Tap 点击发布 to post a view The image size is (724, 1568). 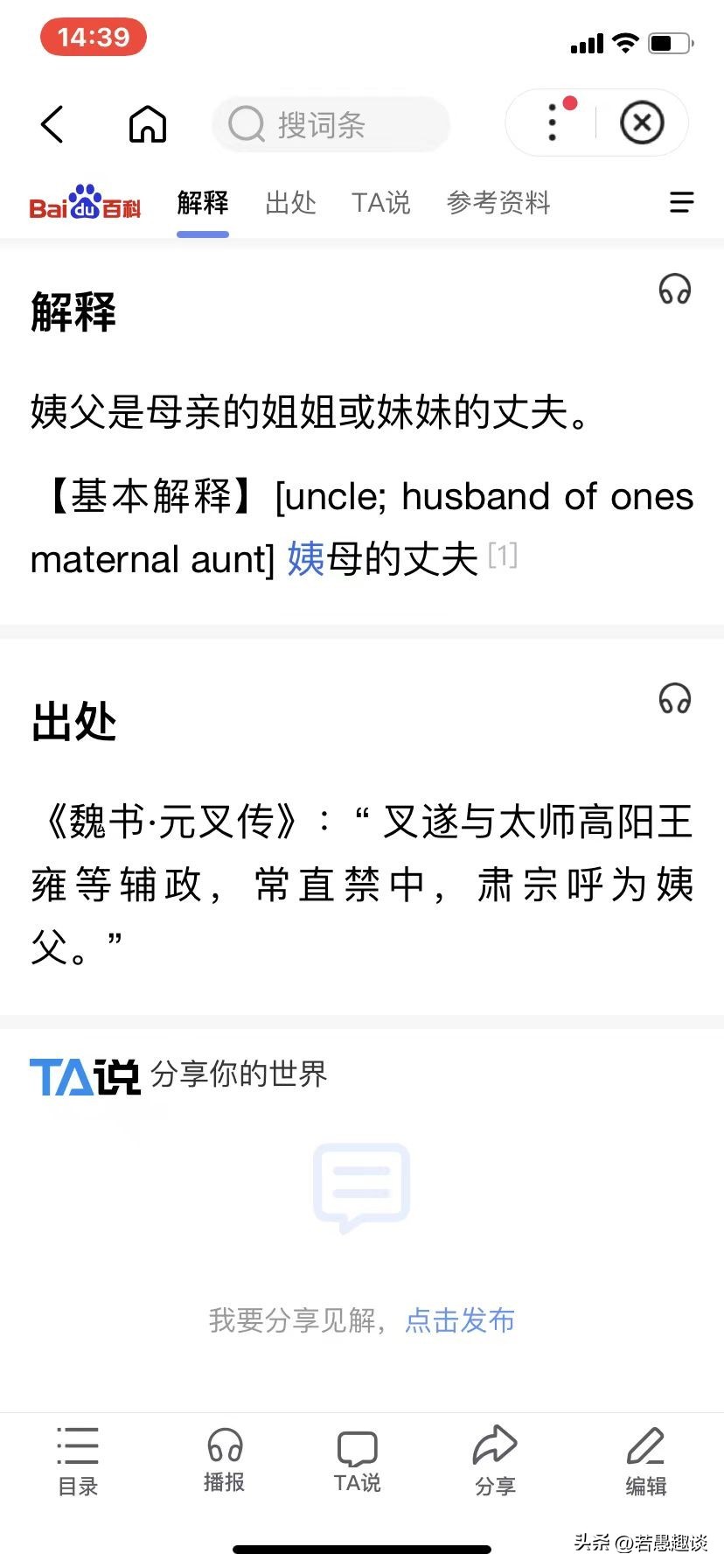point(460,1320)
